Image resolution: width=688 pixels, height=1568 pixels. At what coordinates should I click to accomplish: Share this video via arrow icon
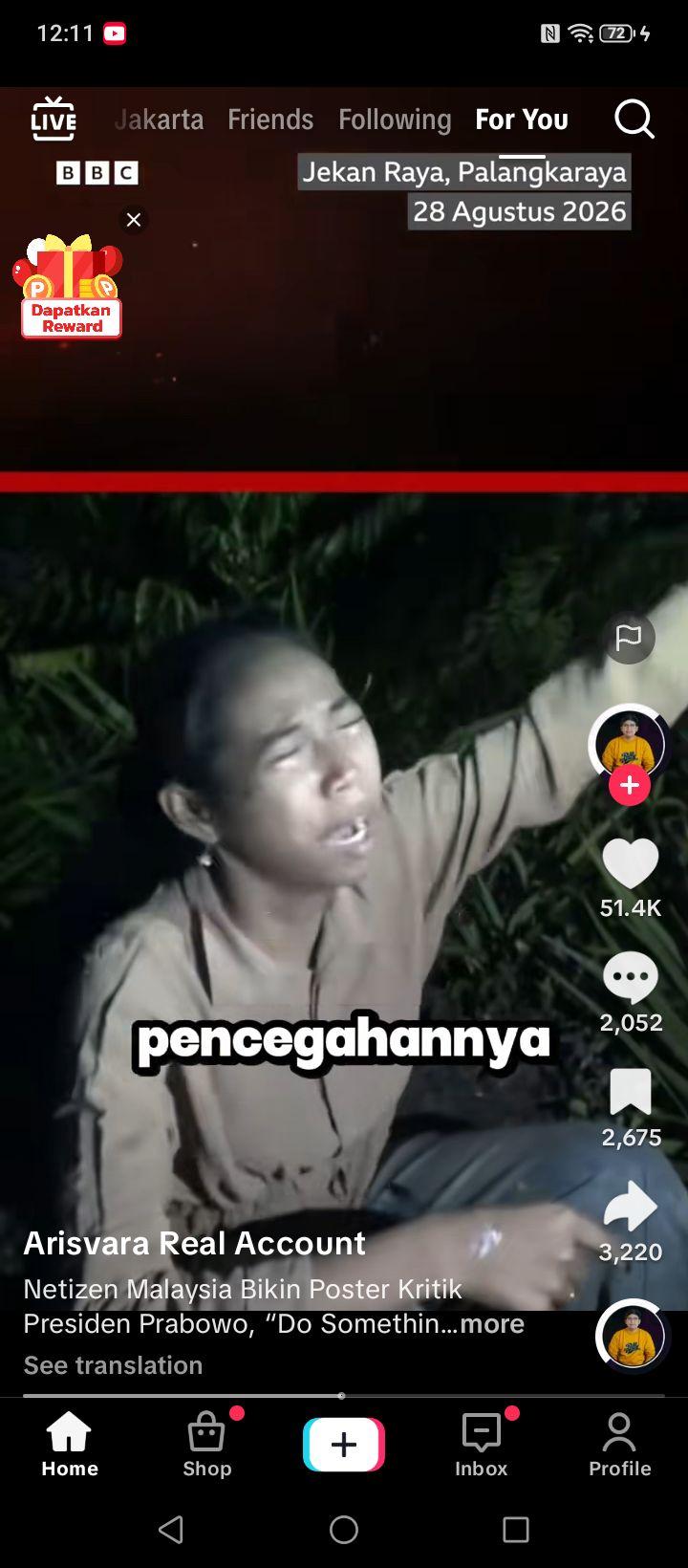tap(631, 1208)
